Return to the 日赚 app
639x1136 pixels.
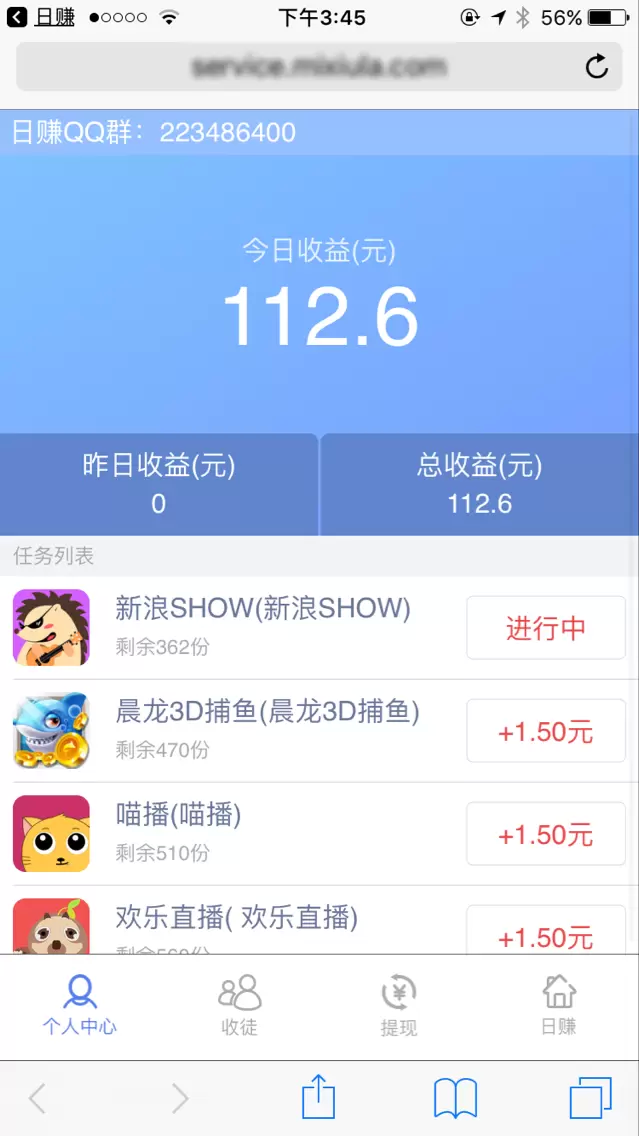tap(42, 17)
